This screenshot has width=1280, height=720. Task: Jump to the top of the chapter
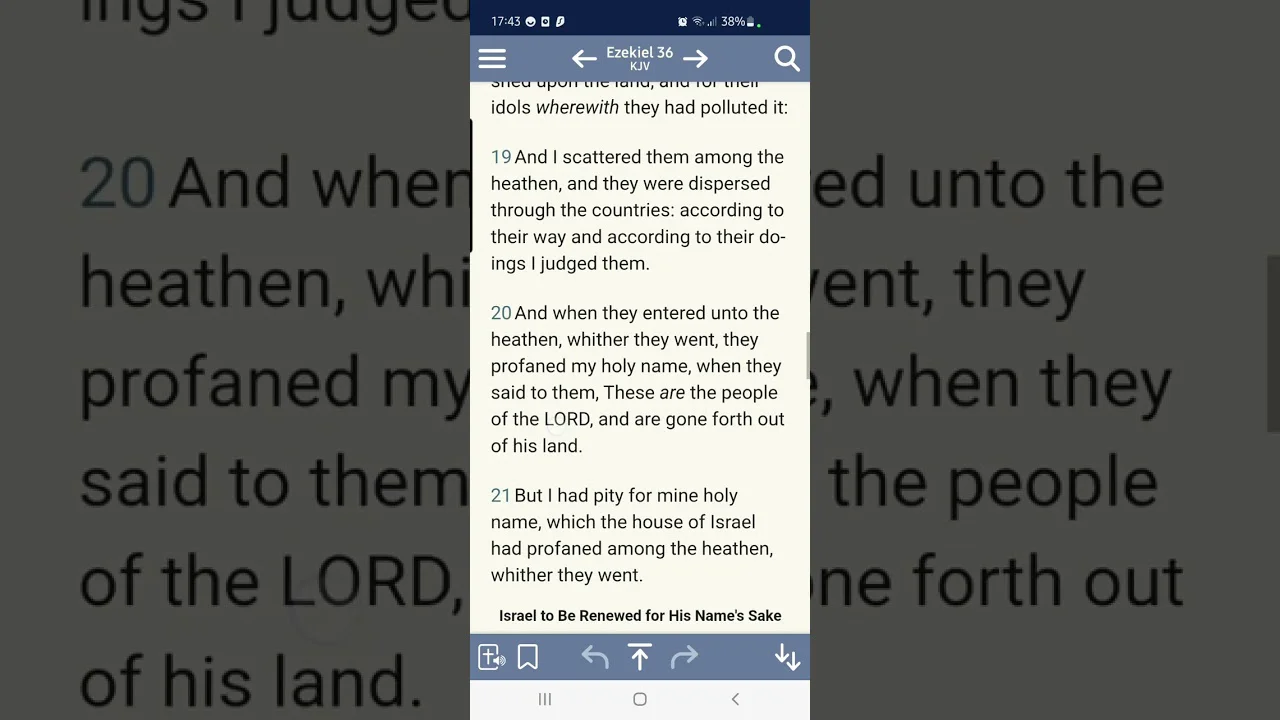640,657
